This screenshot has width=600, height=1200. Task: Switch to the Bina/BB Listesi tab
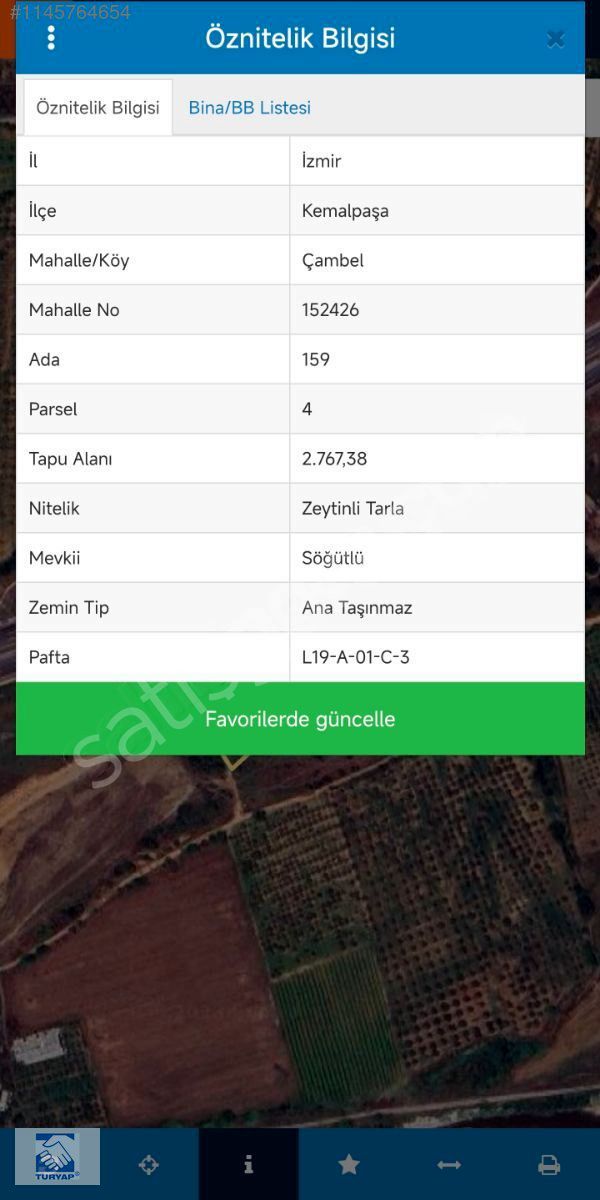[x=249, y=108]
